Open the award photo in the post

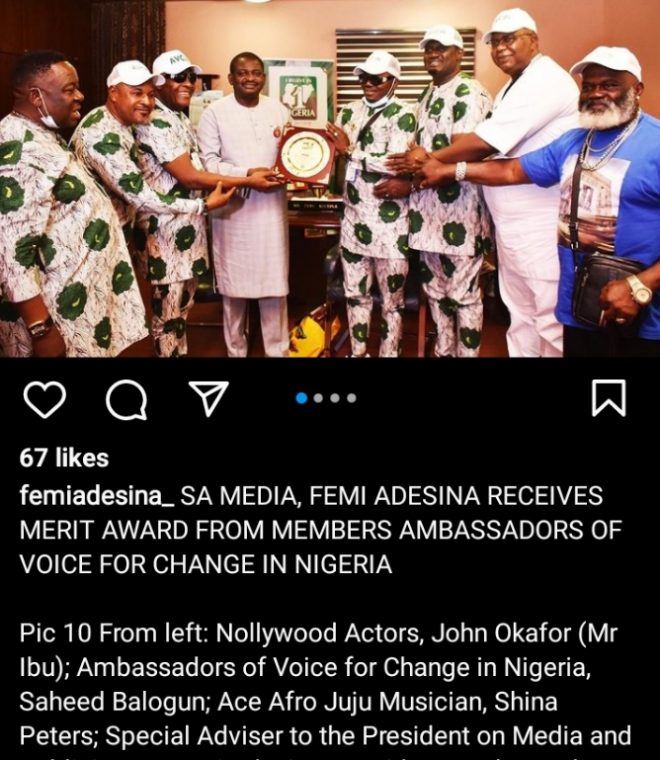click(x=330, y=180)
